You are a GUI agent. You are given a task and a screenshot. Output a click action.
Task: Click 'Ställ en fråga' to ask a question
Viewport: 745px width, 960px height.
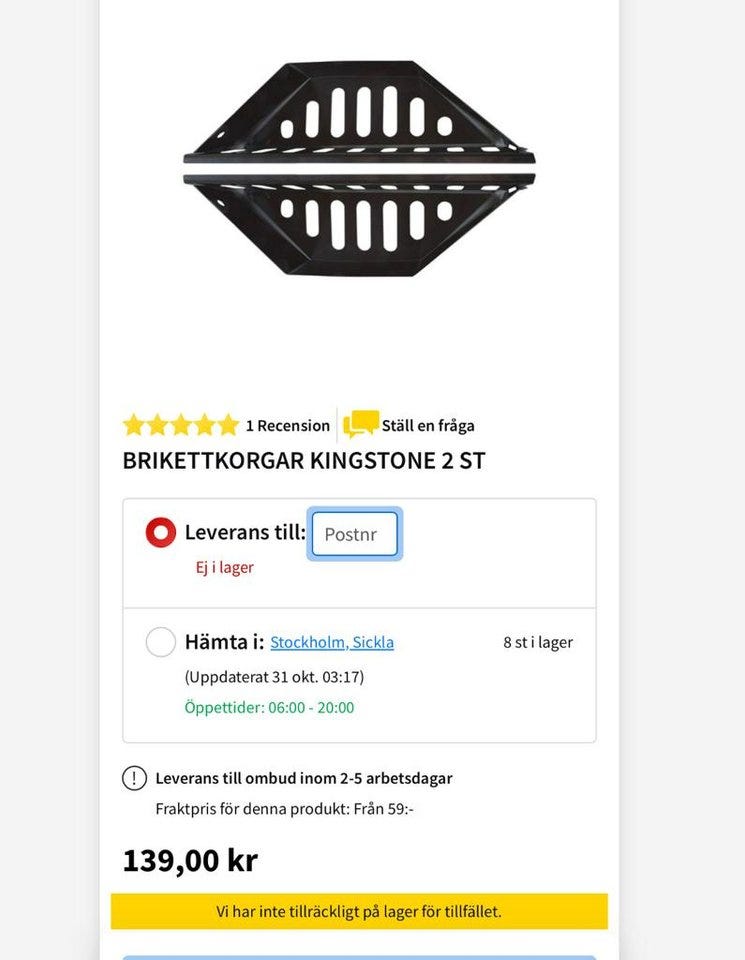tap(430, 425)
